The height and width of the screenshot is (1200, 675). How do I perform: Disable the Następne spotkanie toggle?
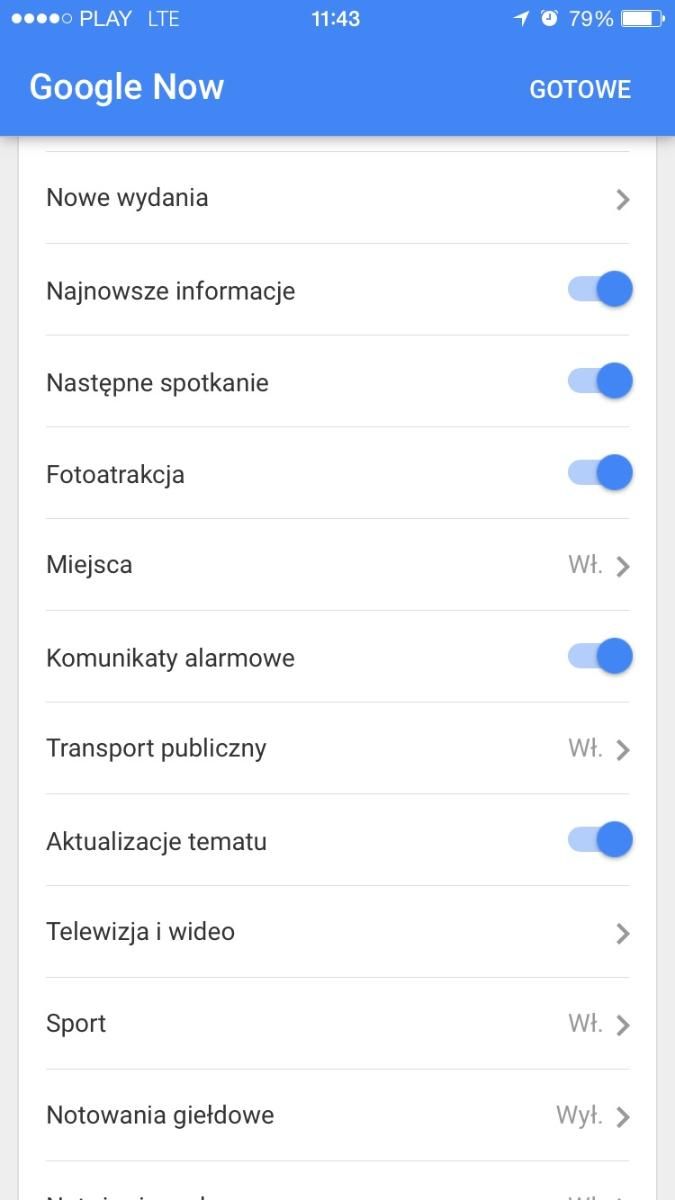coord(600,382)
